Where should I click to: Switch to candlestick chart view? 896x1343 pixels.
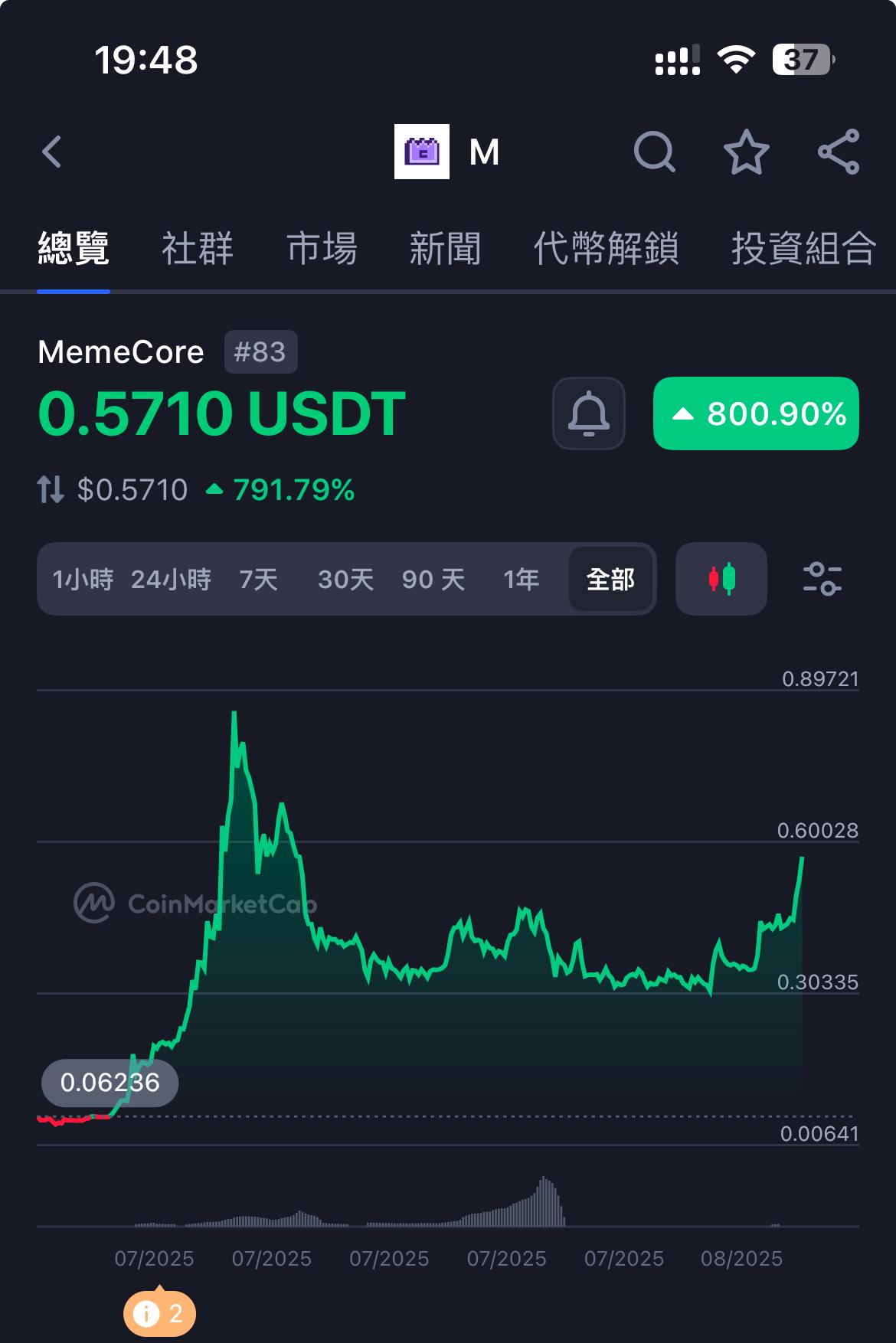[721, 579]
